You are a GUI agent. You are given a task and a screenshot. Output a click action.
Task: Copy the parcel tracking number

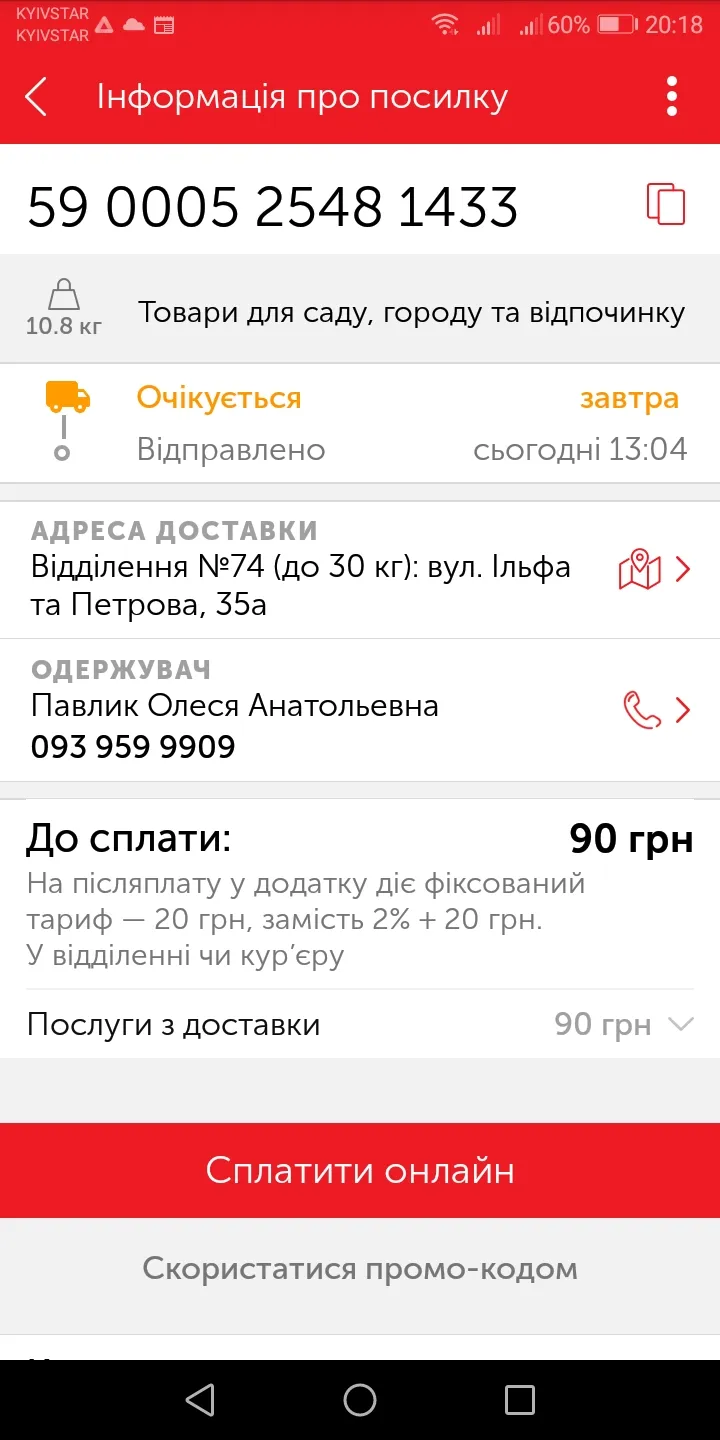tap(666, 205)
